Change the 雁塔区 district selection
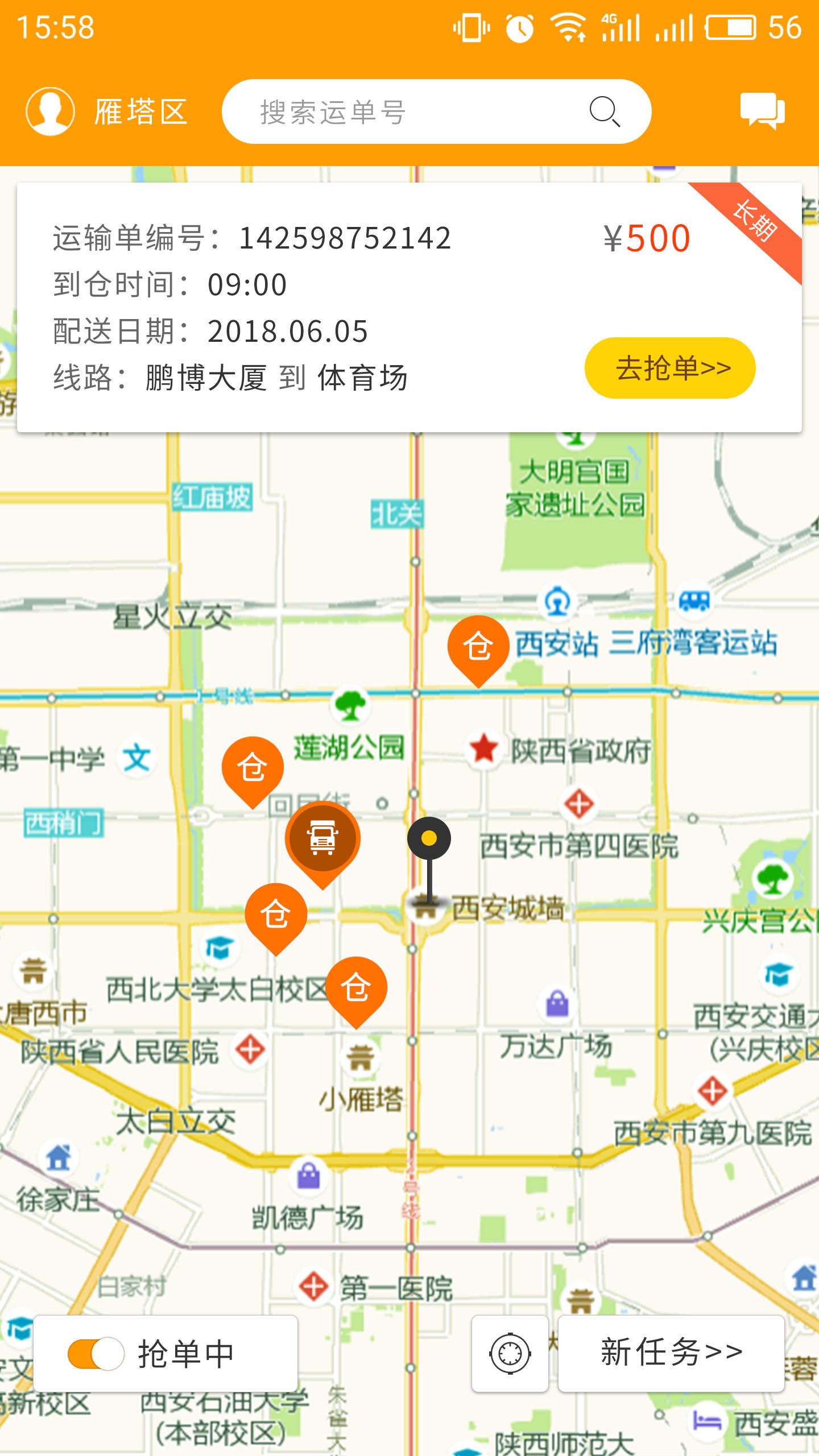 click(140, 111)
